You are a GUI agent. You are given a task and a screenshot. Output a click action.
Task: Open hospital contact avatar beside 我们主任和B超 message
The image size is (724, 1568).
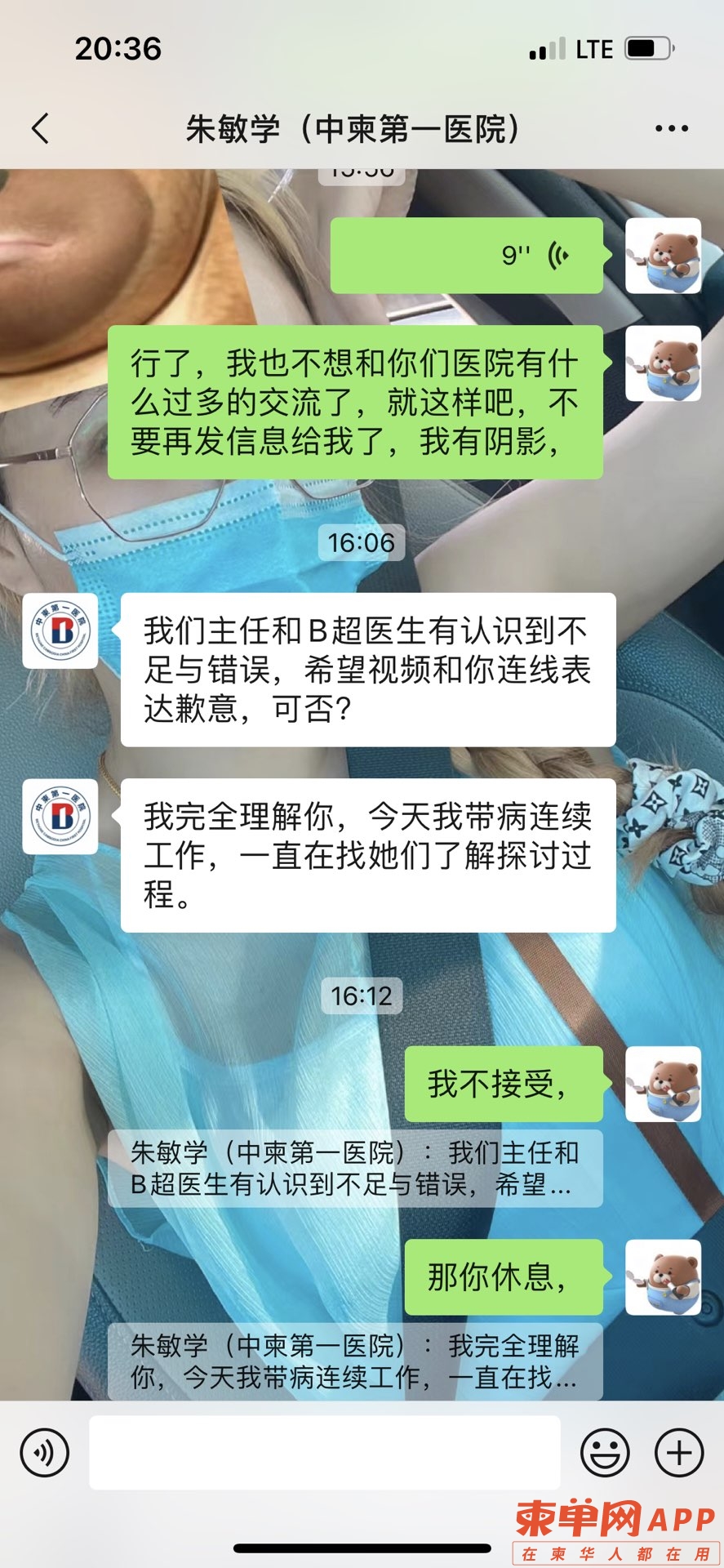[60, 631]
